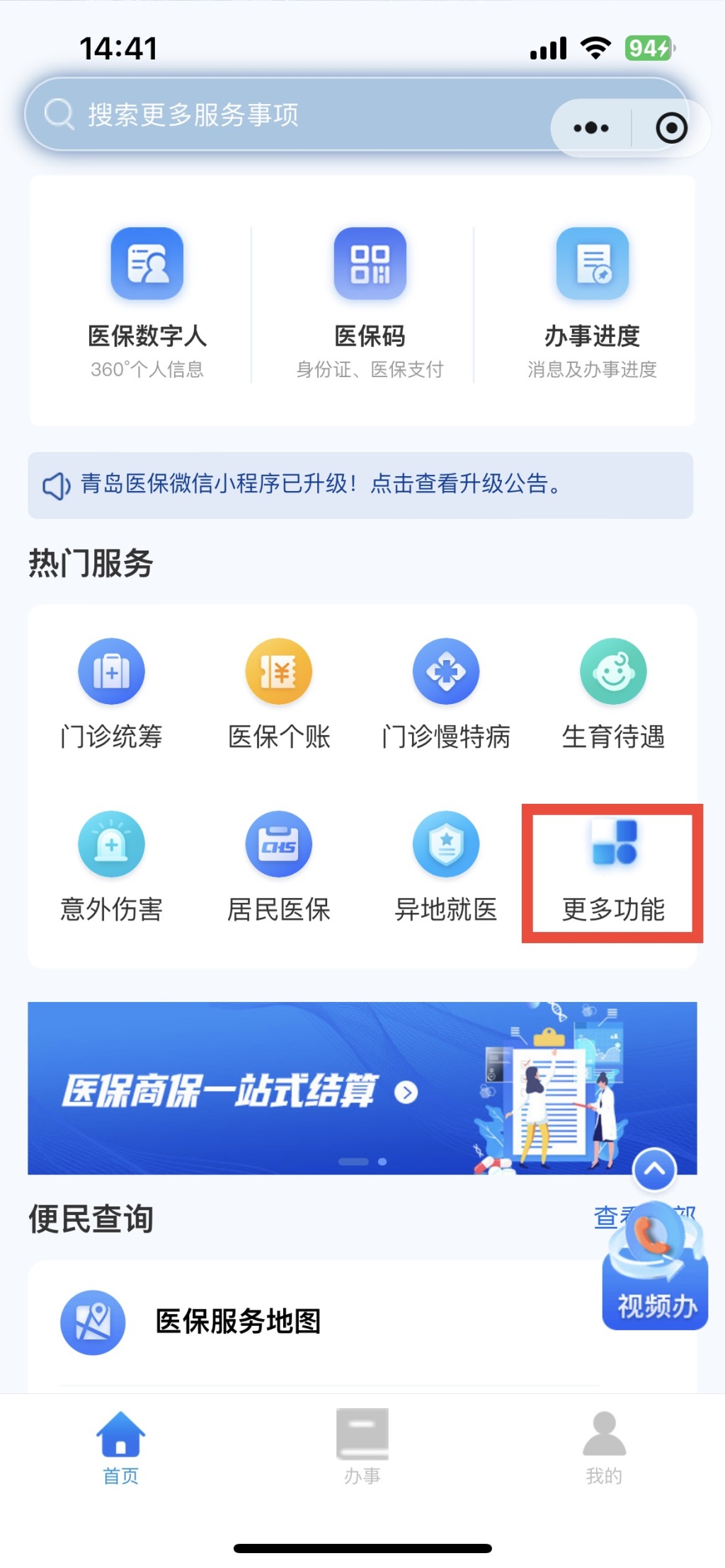This screenshot has height=1568, width=725.
Task: Open 医保个账 service
Action: pyautogui.click(x=278, y=693)
